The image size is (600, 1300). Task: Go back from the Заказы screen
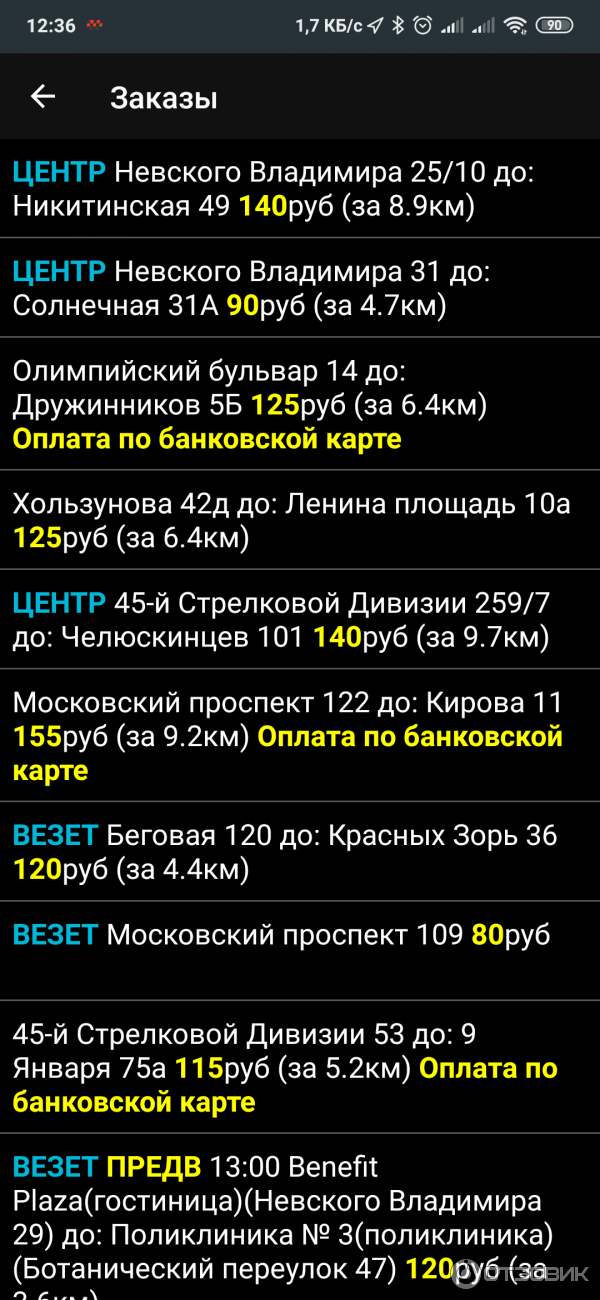pos(43,97)
